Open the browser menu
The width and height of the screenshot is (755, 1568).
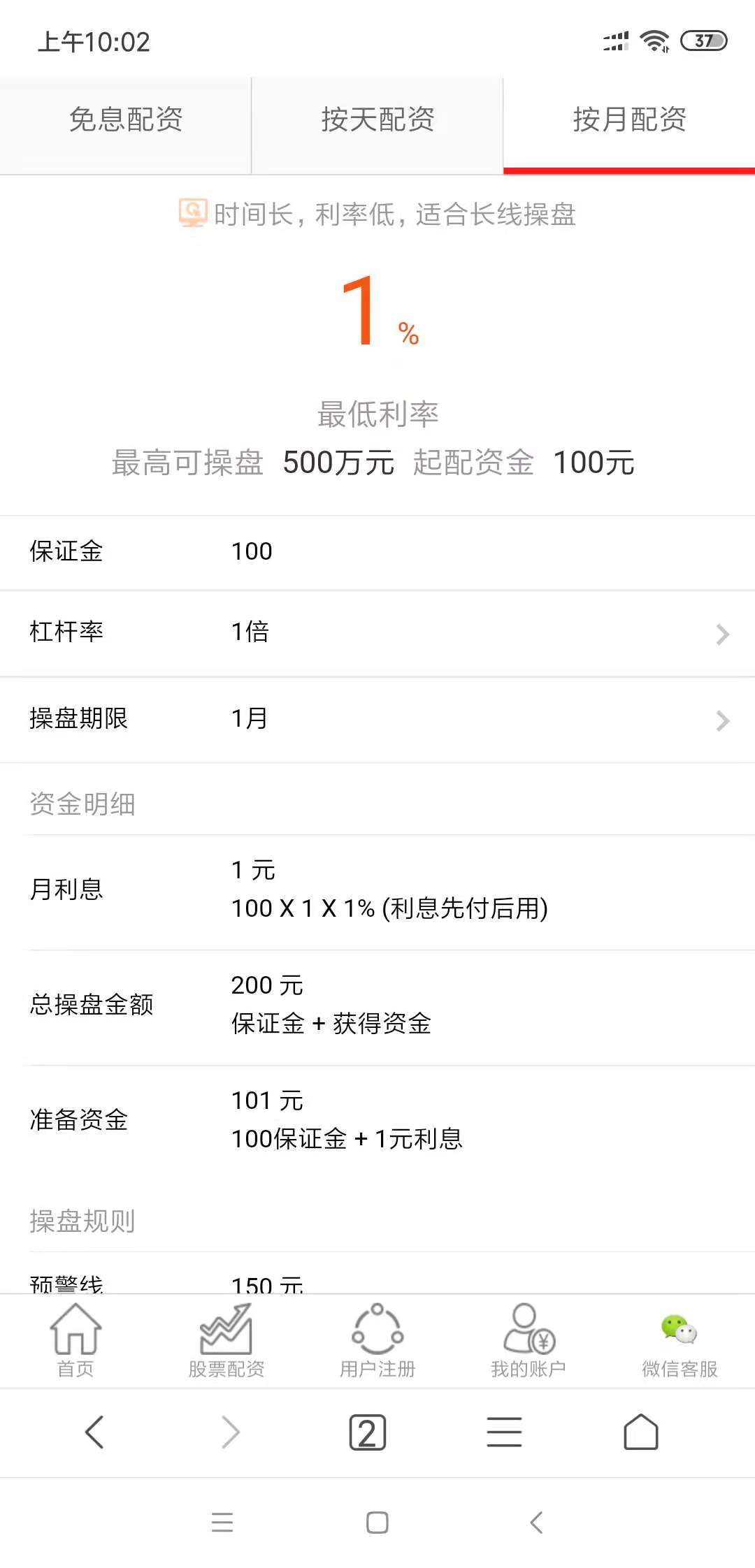point(504,1432)
